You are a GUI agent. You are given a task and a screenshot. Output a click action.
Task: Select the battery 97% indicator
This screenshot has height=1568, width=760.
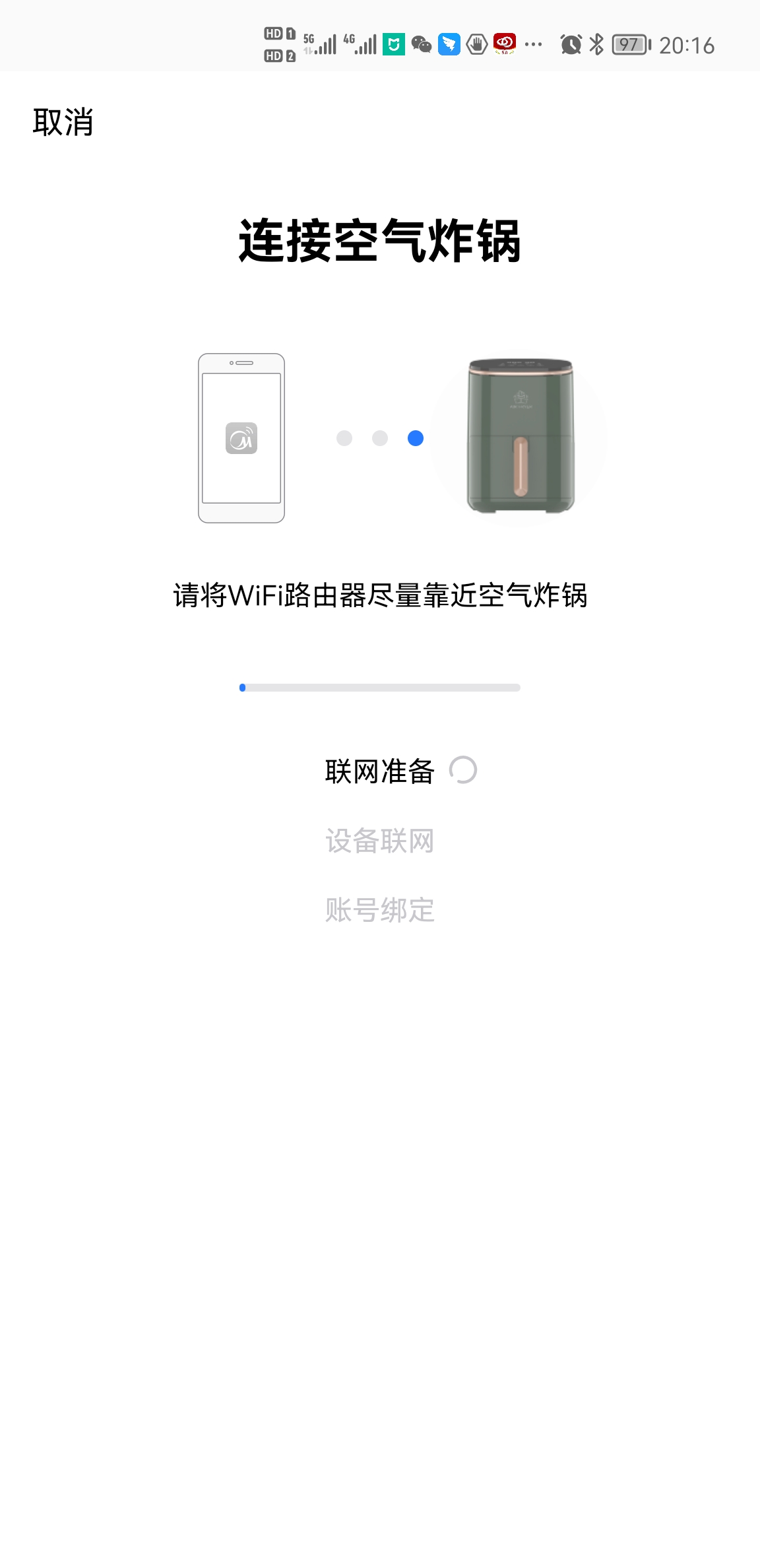629,45
